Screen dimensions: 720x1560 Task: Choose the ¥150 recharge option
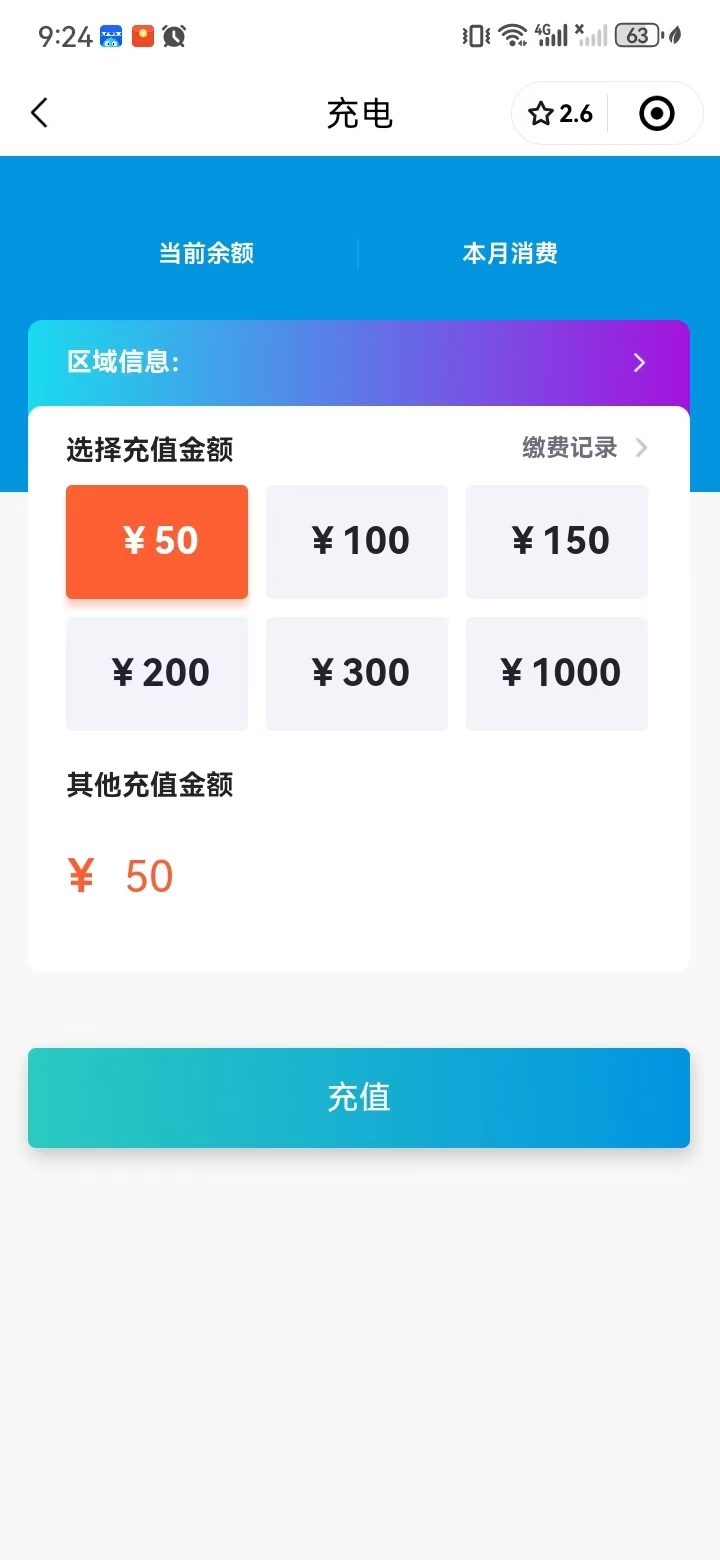[557, 541]
